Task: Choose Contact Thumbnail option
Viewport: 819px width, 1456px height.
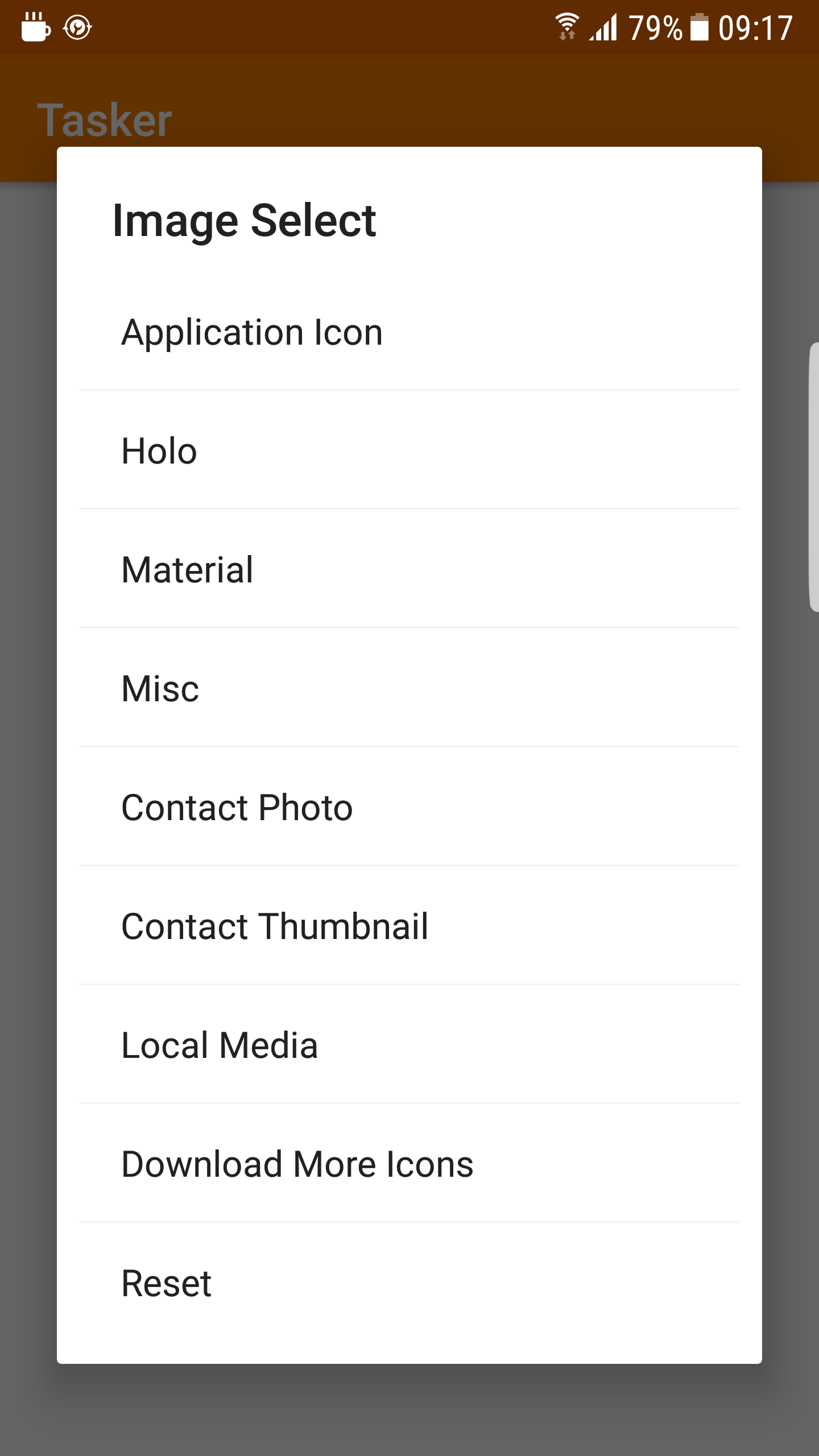Action: 275,926
